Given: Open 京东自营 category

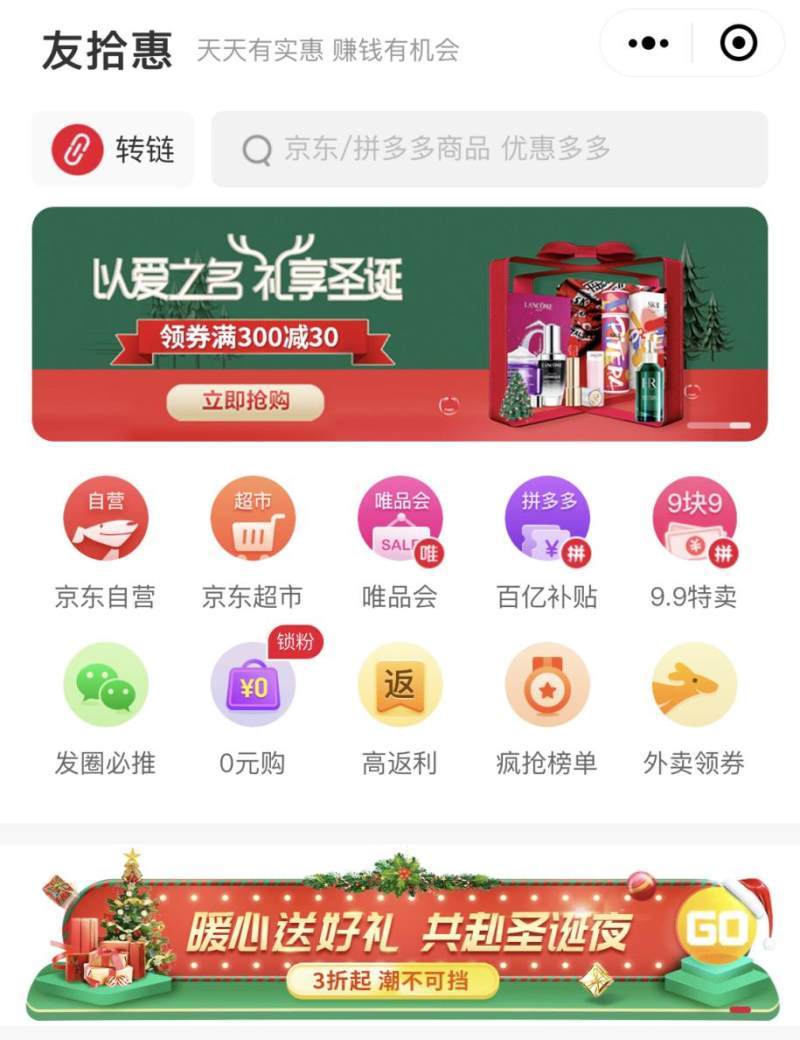Looking at the screenshot, I should pos(105,541).
